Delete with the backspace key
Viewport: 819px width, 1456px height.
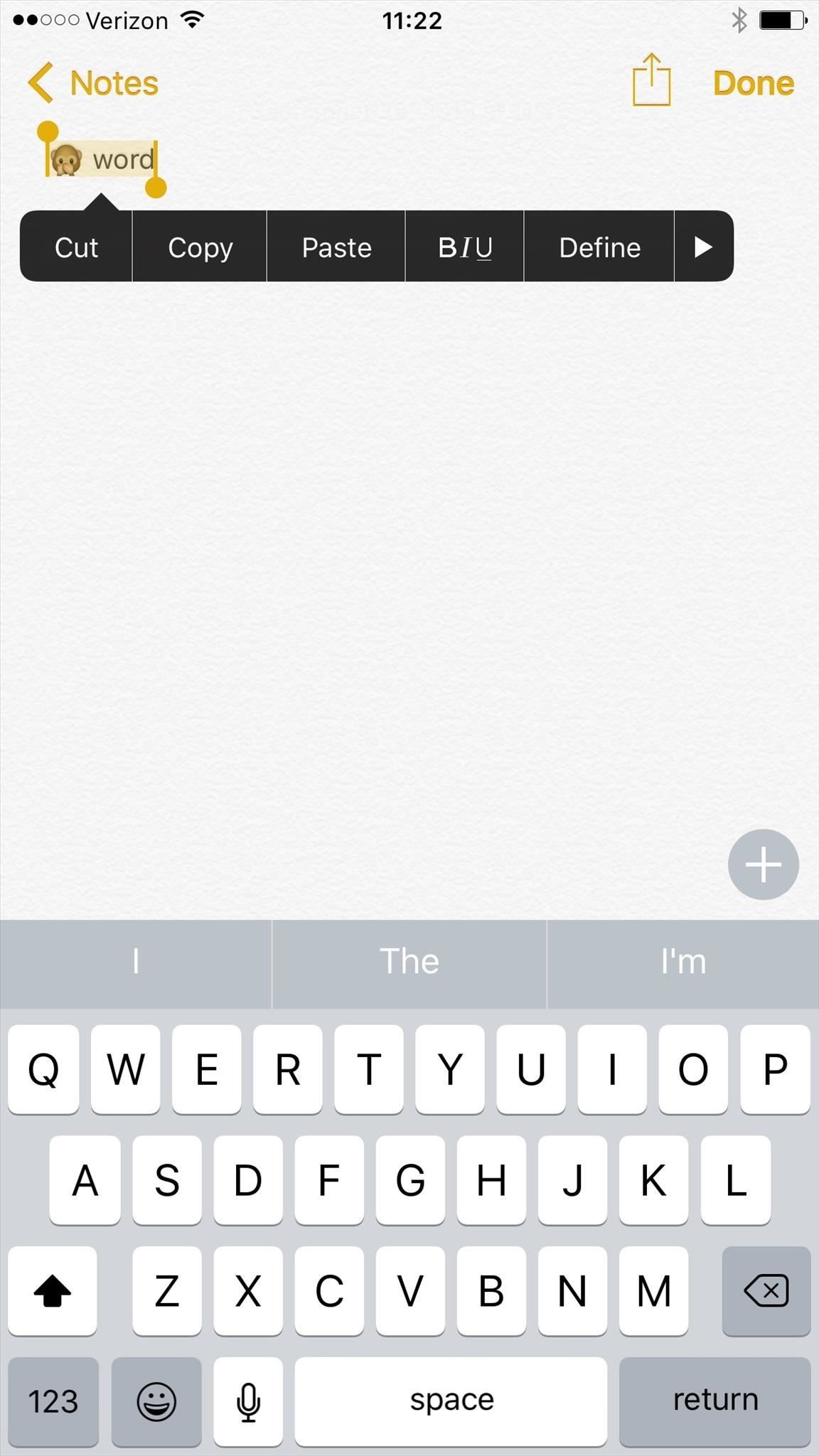click(766, 1290)
